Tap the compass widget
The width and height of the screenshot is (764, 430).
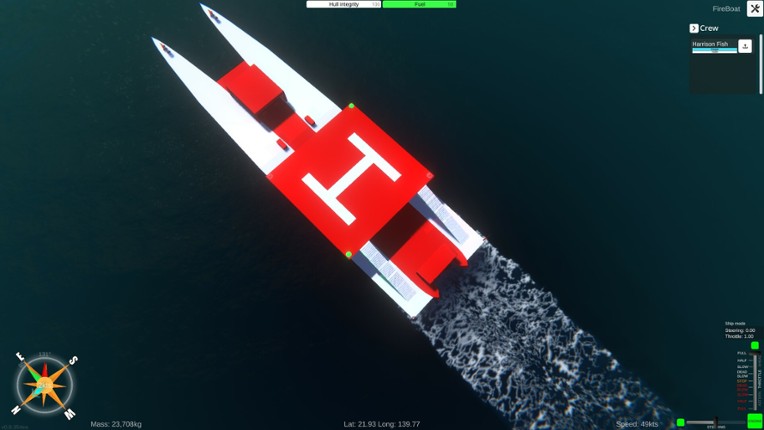coord(45,385)
